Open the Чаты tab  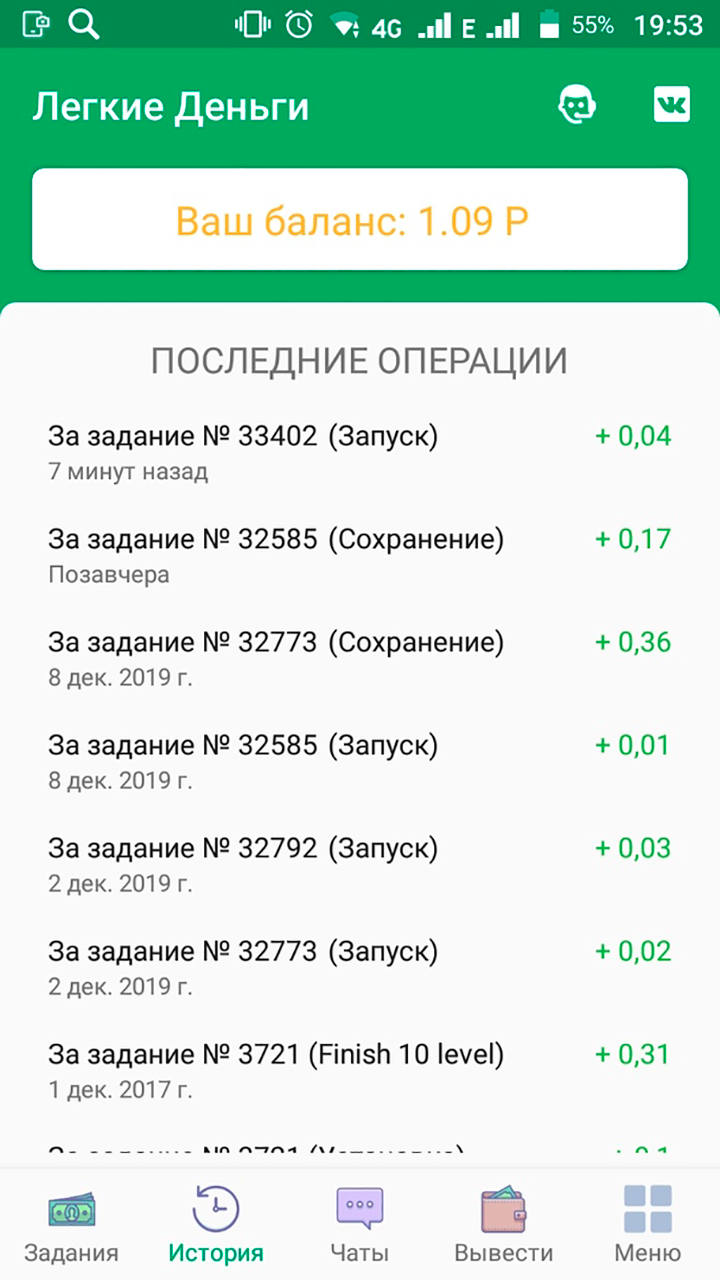click(360, 1225)
